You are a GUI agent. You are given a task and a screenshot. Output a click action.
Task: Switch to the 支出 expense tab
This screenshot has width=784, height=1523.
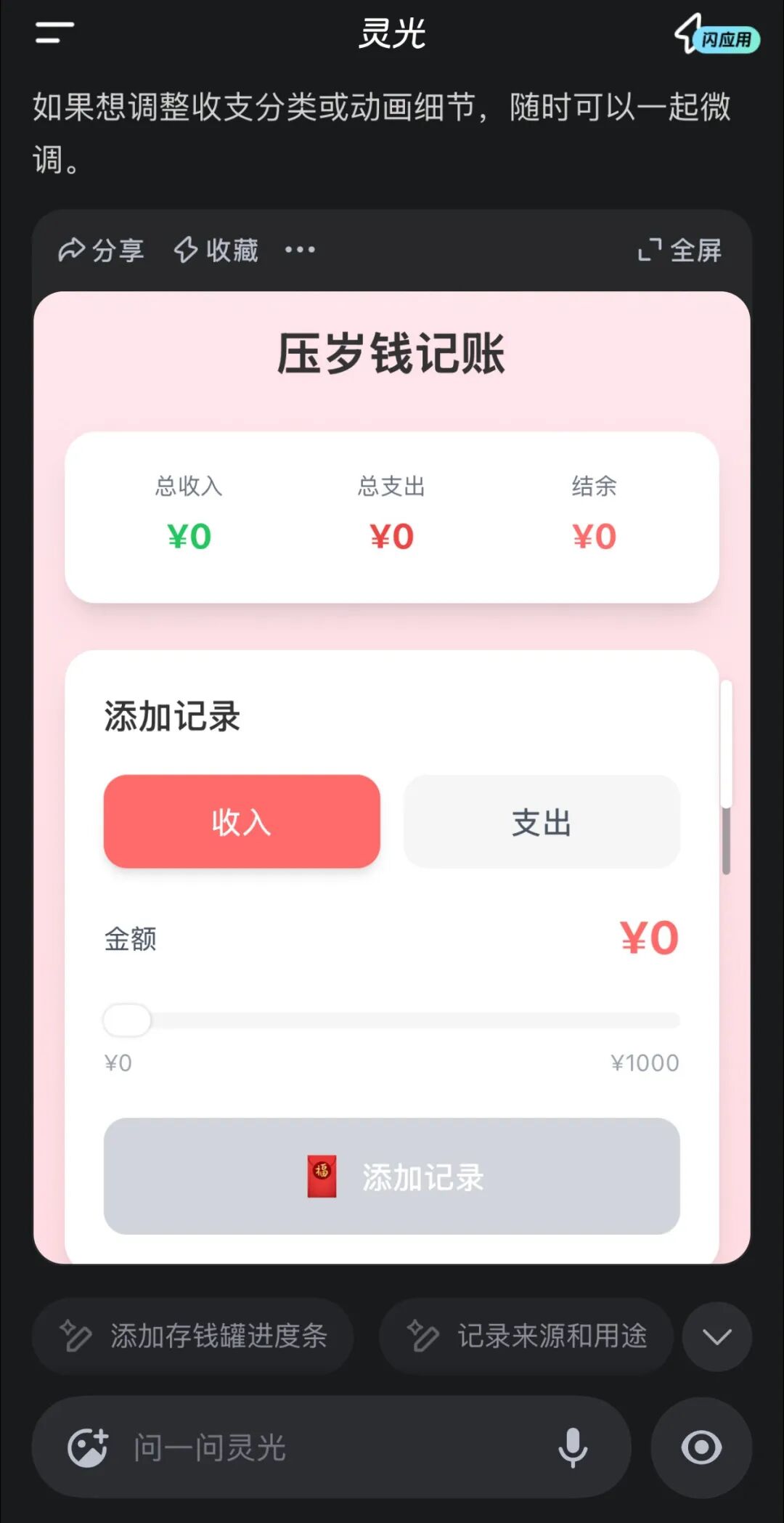pyautogui.click(x=542, y=821)
